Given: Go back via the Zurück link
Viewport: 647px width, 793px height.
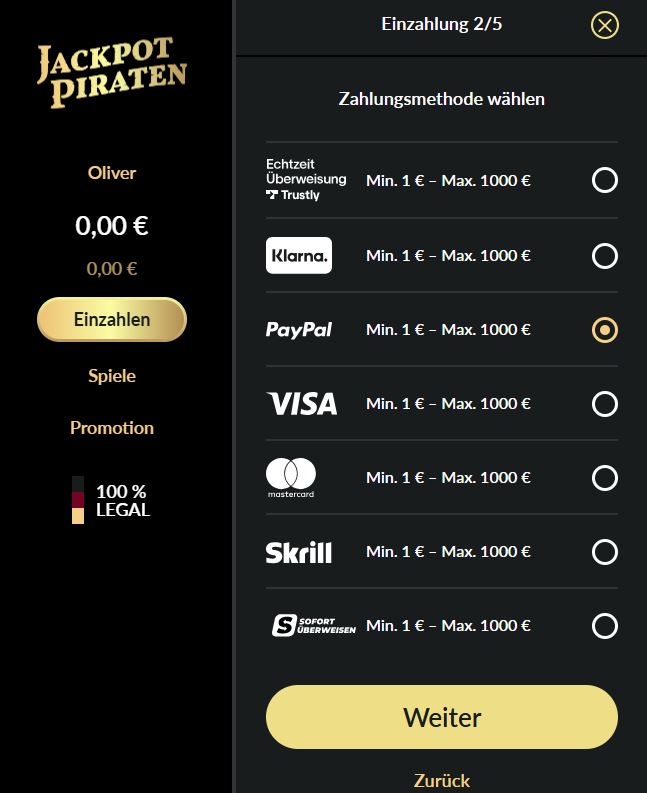Looking at the screenshot, I should coord(442,780).
